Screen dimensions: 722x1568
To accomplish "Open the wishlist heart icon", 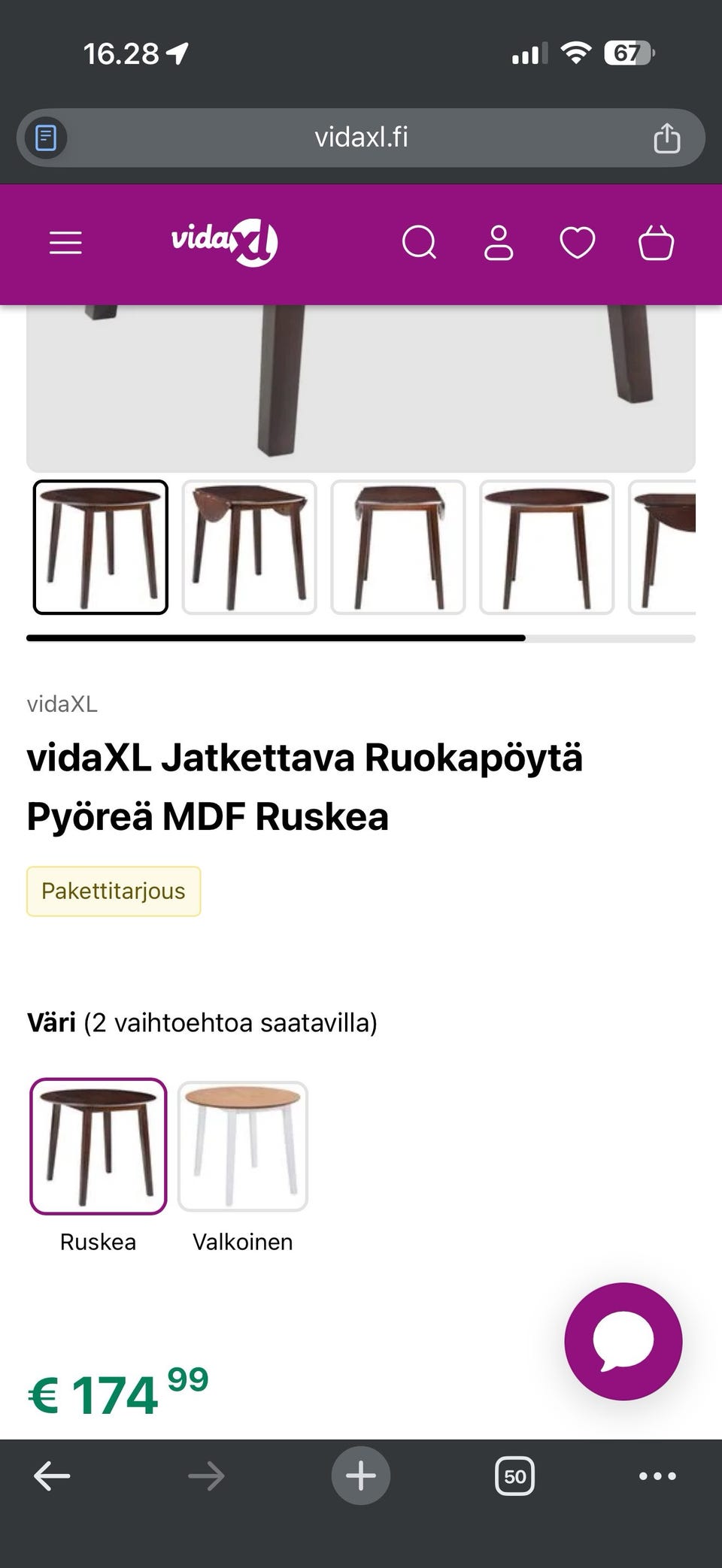I will click(x=577, y=242).
